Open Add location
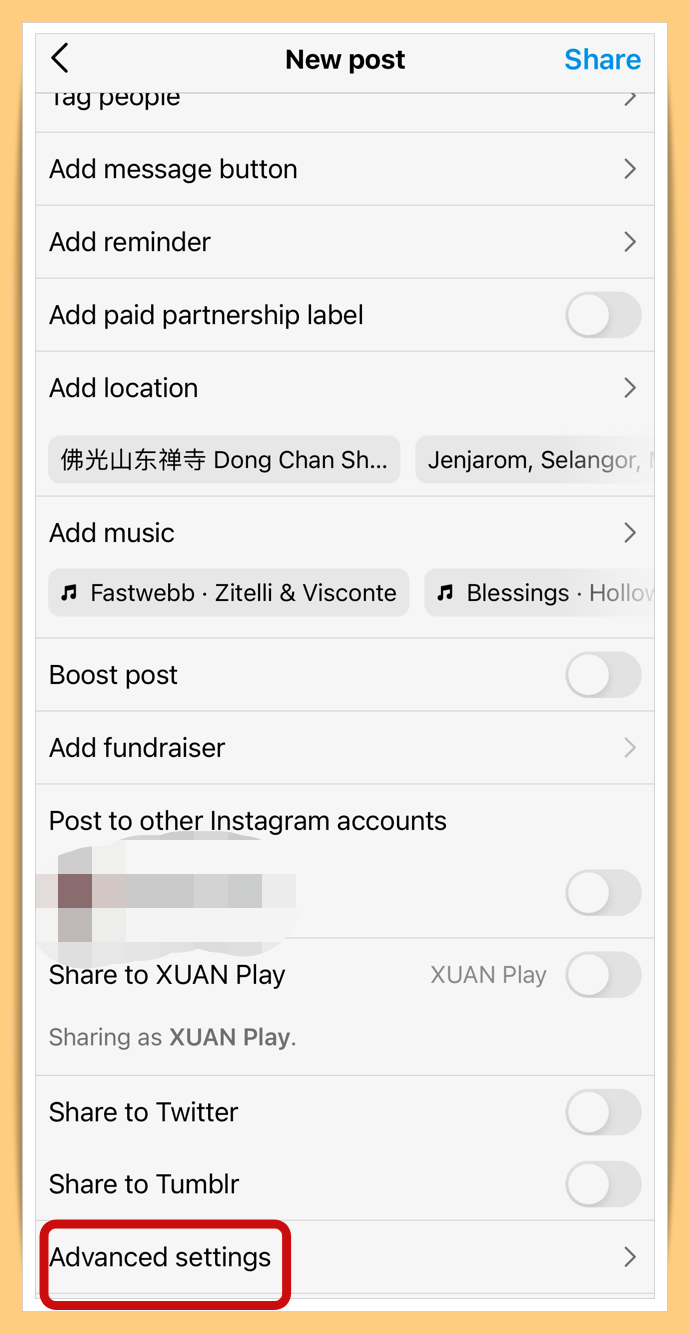Viewport: 690px width, 1334px height. [344, 388]
